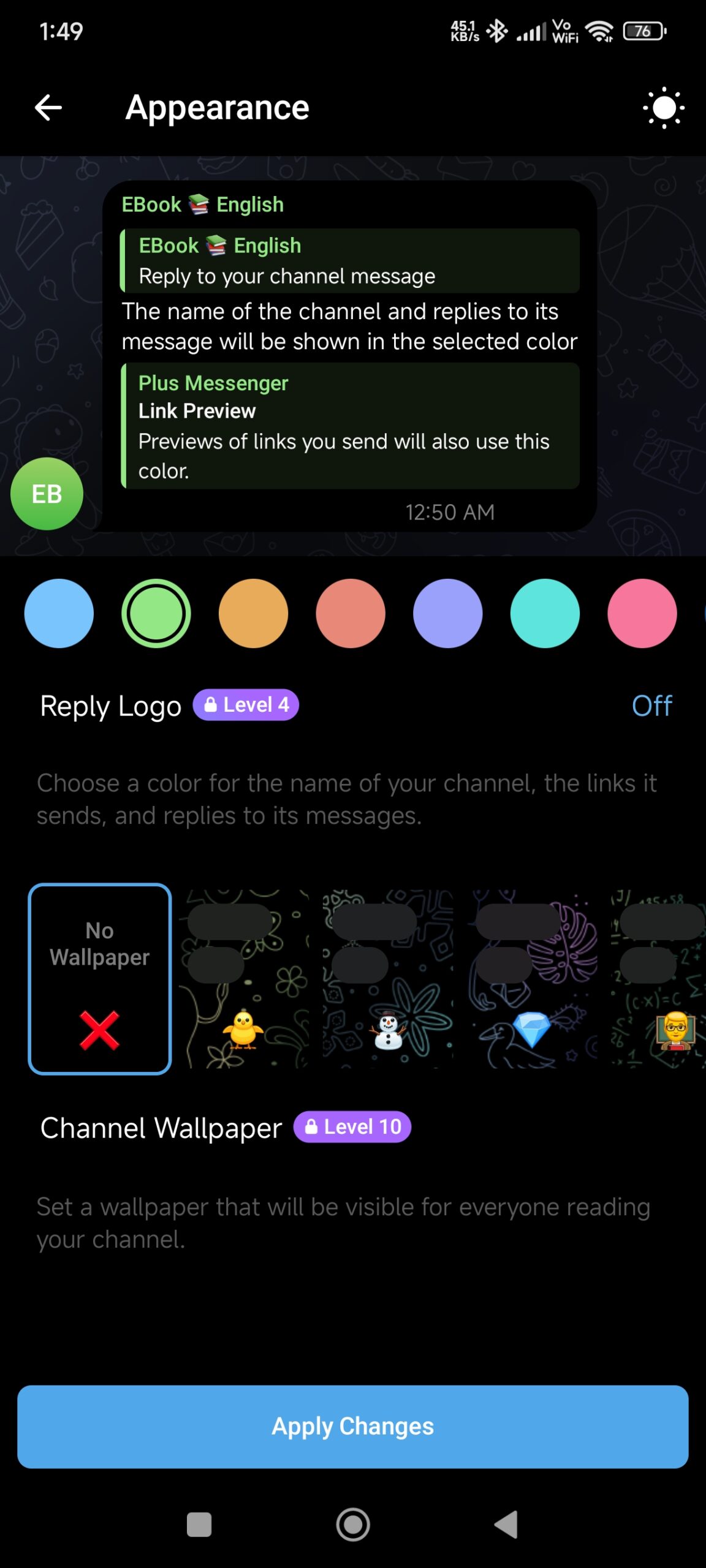This screenshot has width=706, height=1568.
Task: Pick the salmon red color swatch
Action: click(351, 613)
